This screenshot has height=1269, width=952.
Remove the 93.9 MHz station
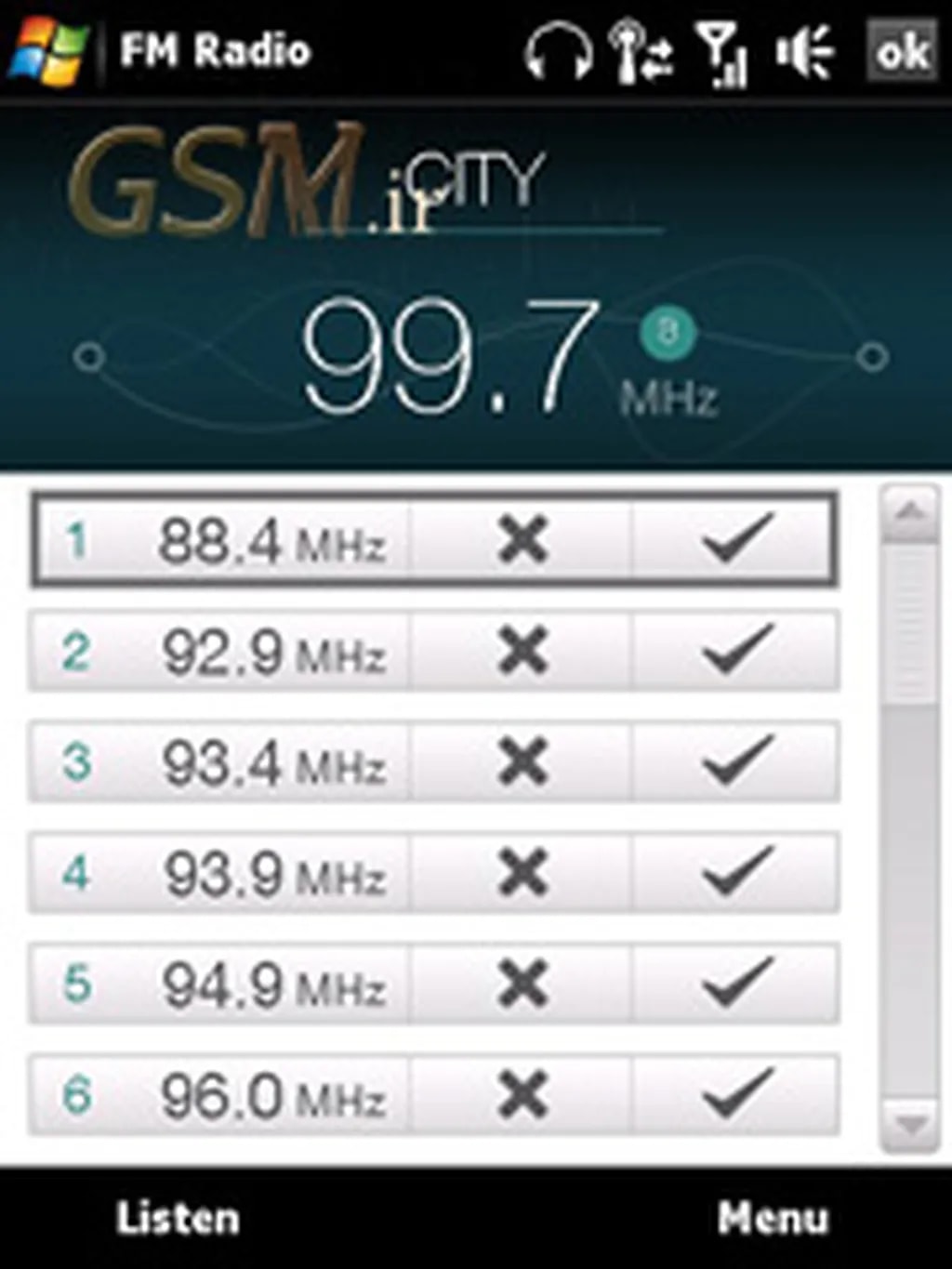pos(522,874)
